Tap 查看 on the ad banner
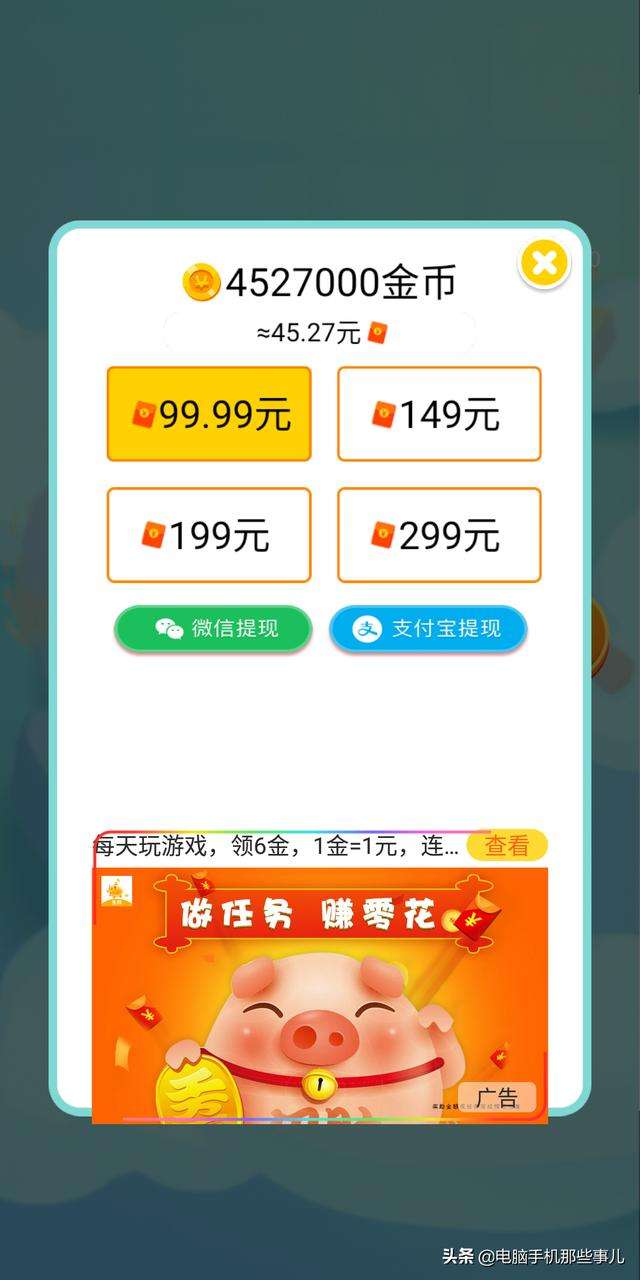640x1280 pixels. click(506, 846)
